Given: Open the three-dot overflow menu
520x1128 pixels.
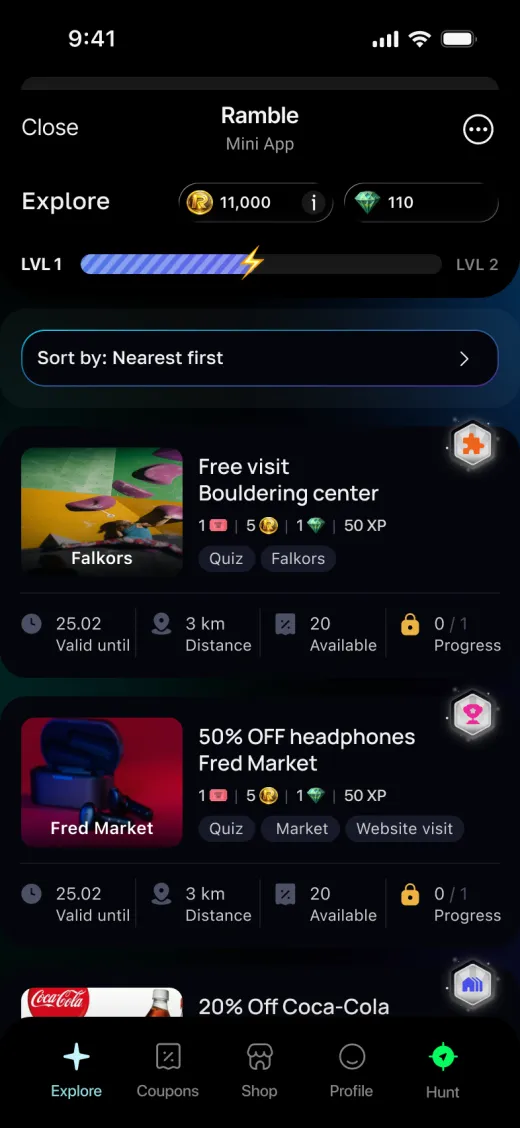Looking at the screenshot, I should point(478,129).
